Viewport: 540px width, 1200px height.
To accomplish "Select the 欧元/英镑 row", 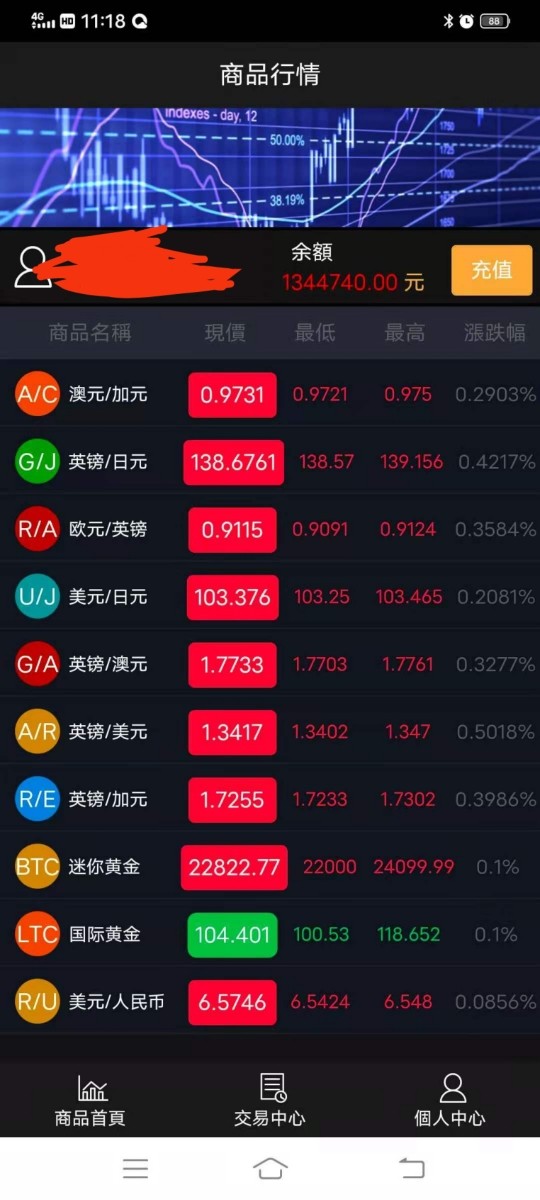I will tap(270, 529).
